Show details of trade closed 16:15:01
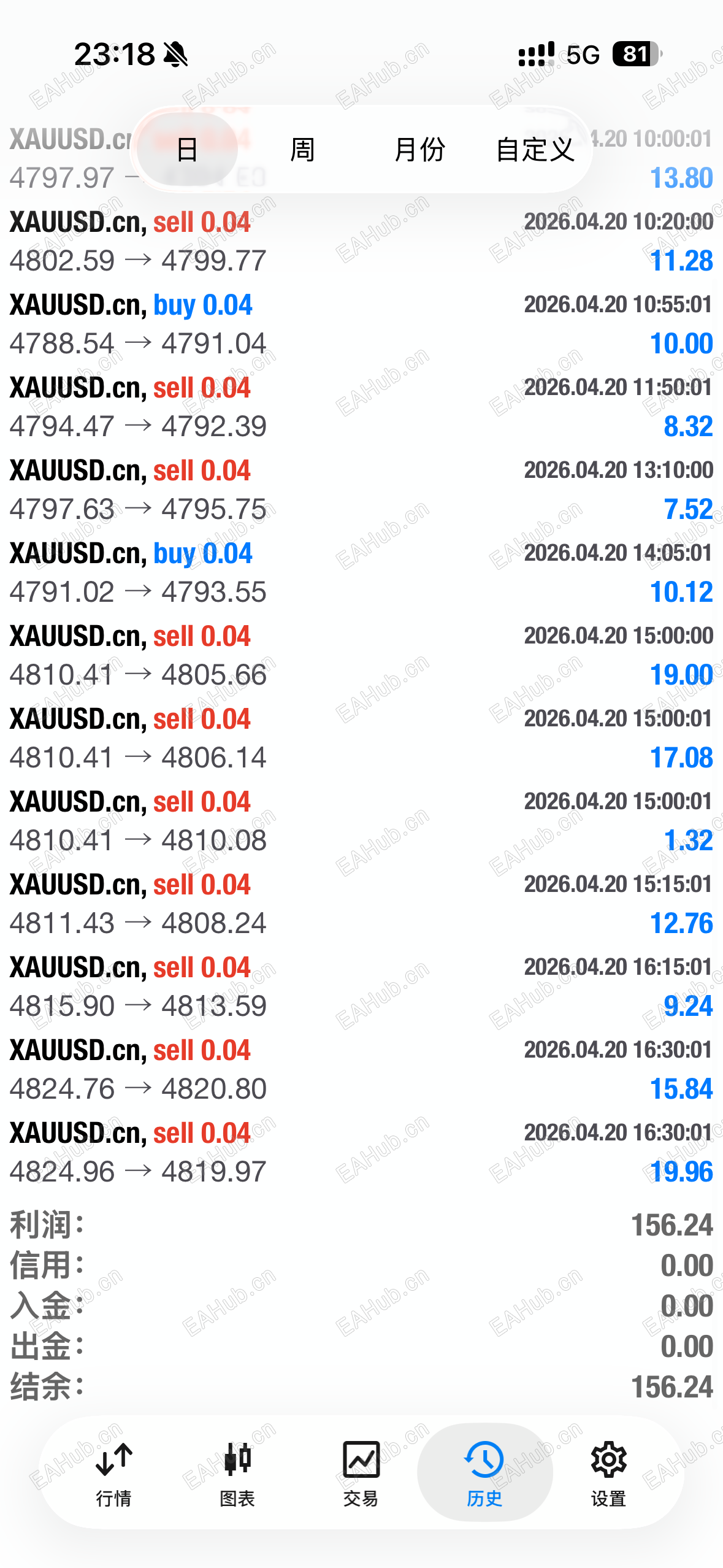The image size is (723, 1568). tap(361, 986)
